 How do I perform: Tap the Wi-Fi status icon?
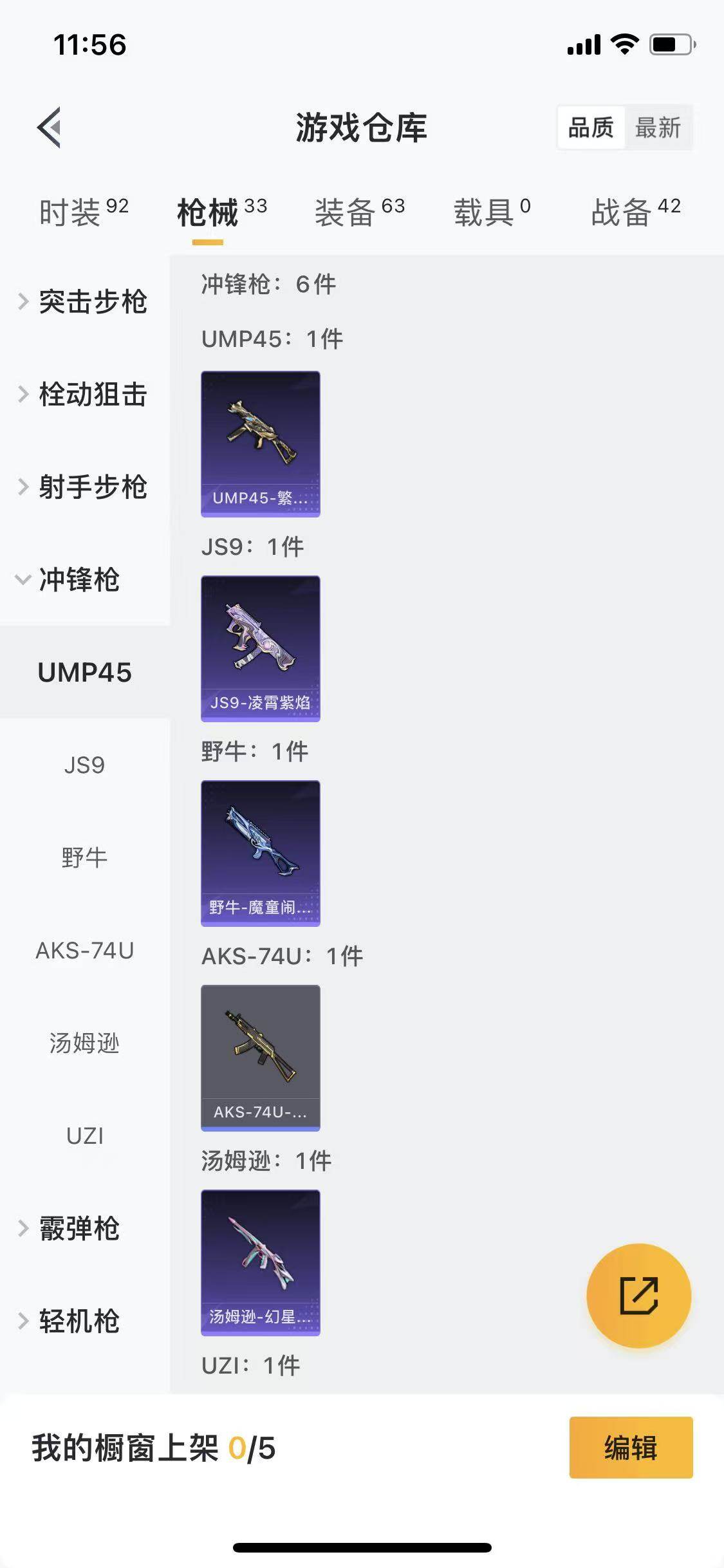point(622,44)
